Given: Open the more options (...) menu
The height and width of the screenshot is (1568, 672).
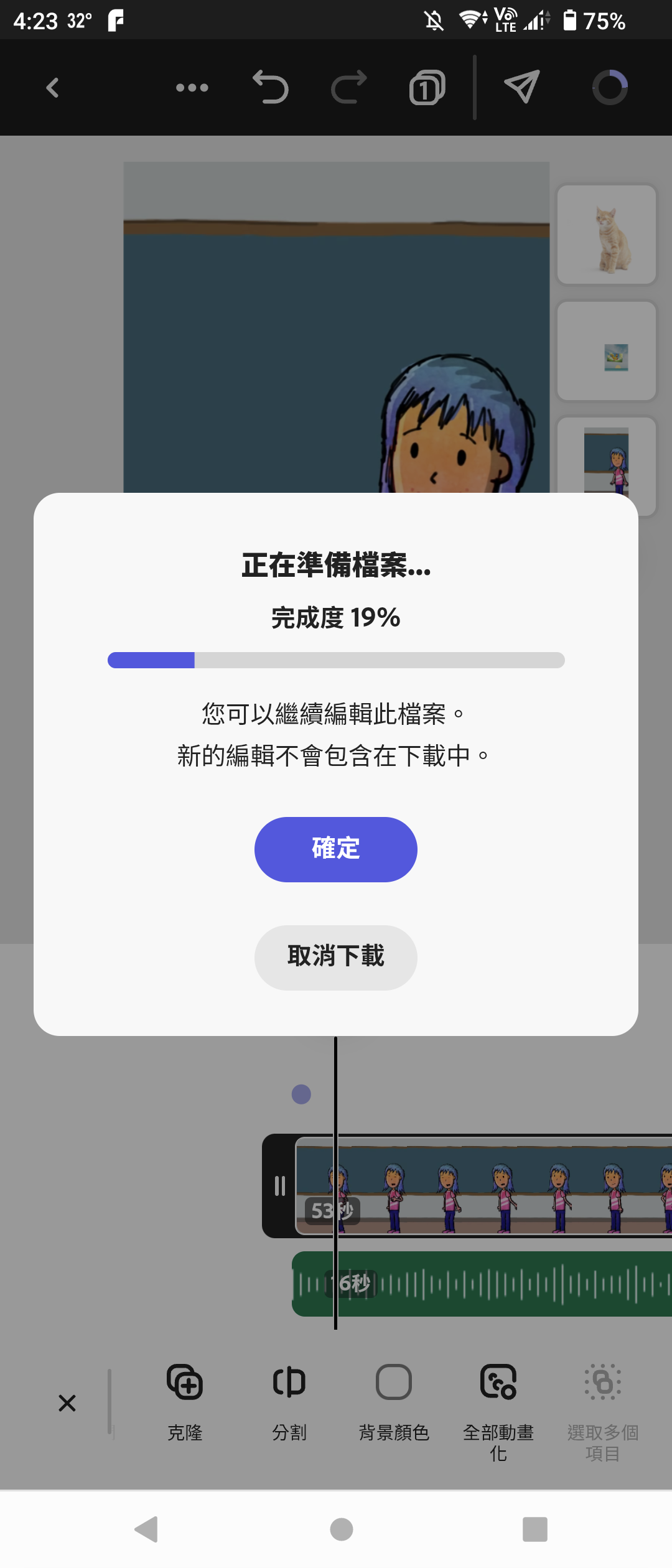Looking at the screenshot, I should pyautogui.click(x=191, y=87).
